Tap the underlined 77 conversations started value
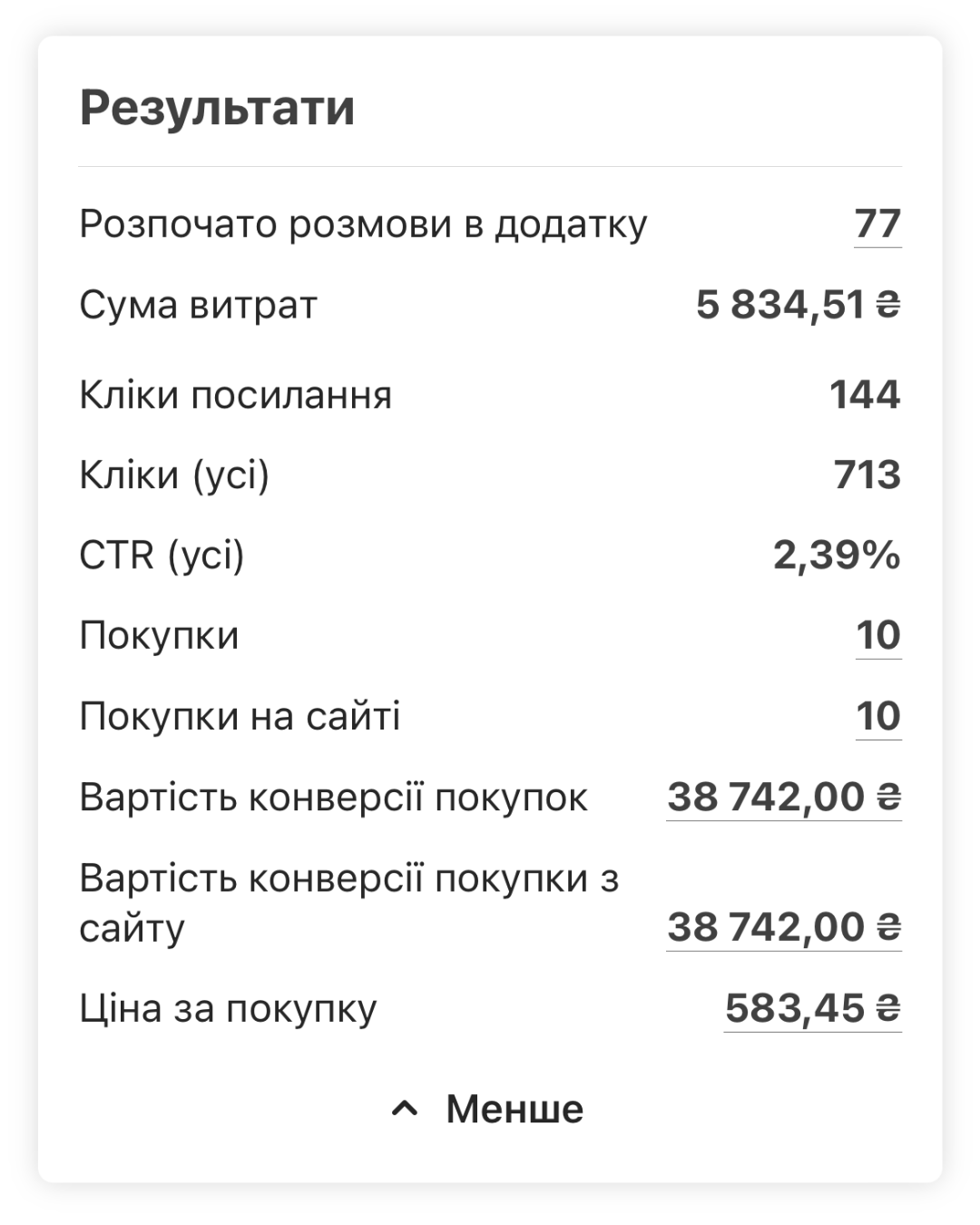The image size is (980, 1225). coord(877,224)
